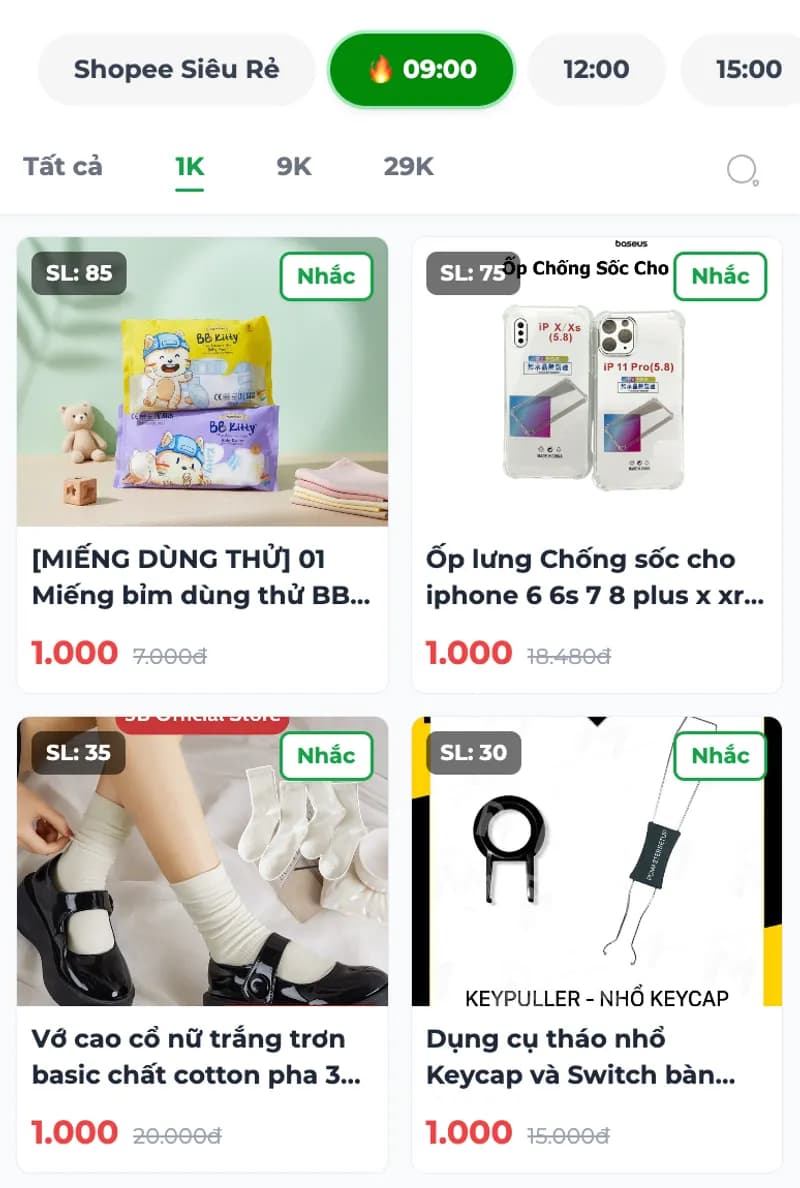Switch to the 12:00 flash sale slot
This screenshot has width=800, height=1188.
point(596,69)
